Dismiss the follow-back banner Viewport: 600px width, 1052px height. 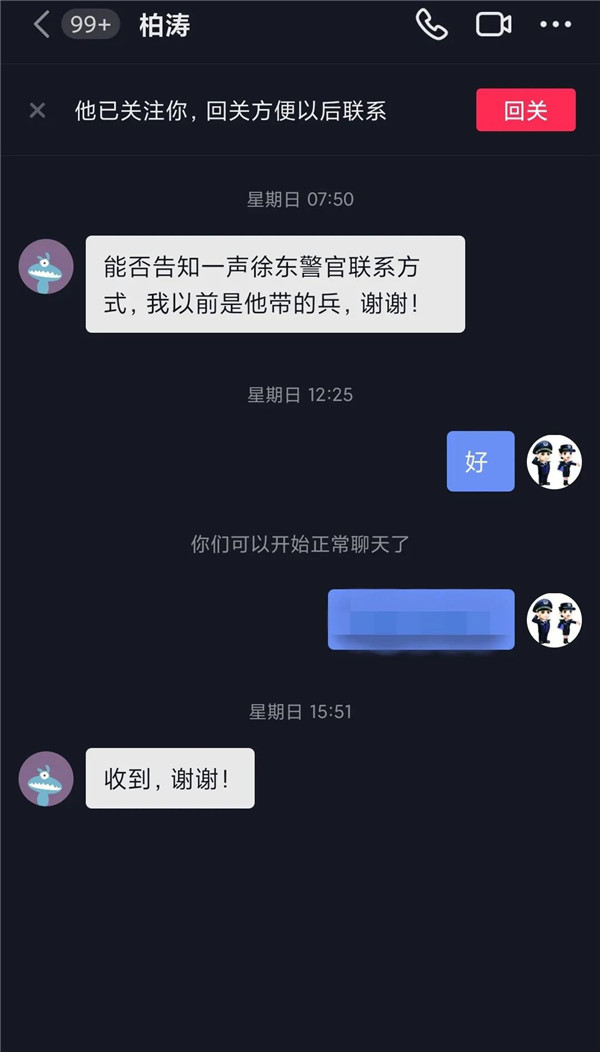click(37, 110)
